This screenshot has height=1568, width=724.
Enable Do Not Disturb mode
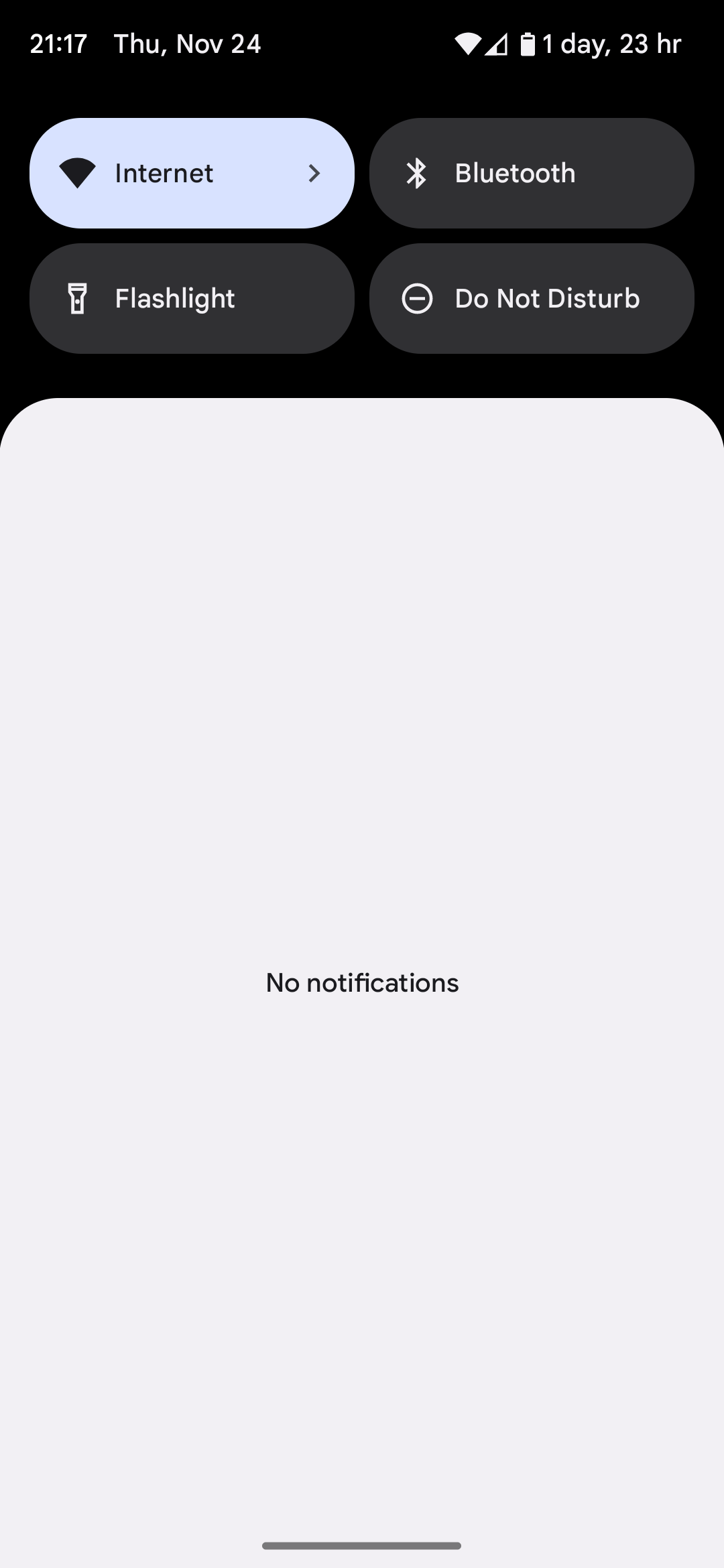532,299
